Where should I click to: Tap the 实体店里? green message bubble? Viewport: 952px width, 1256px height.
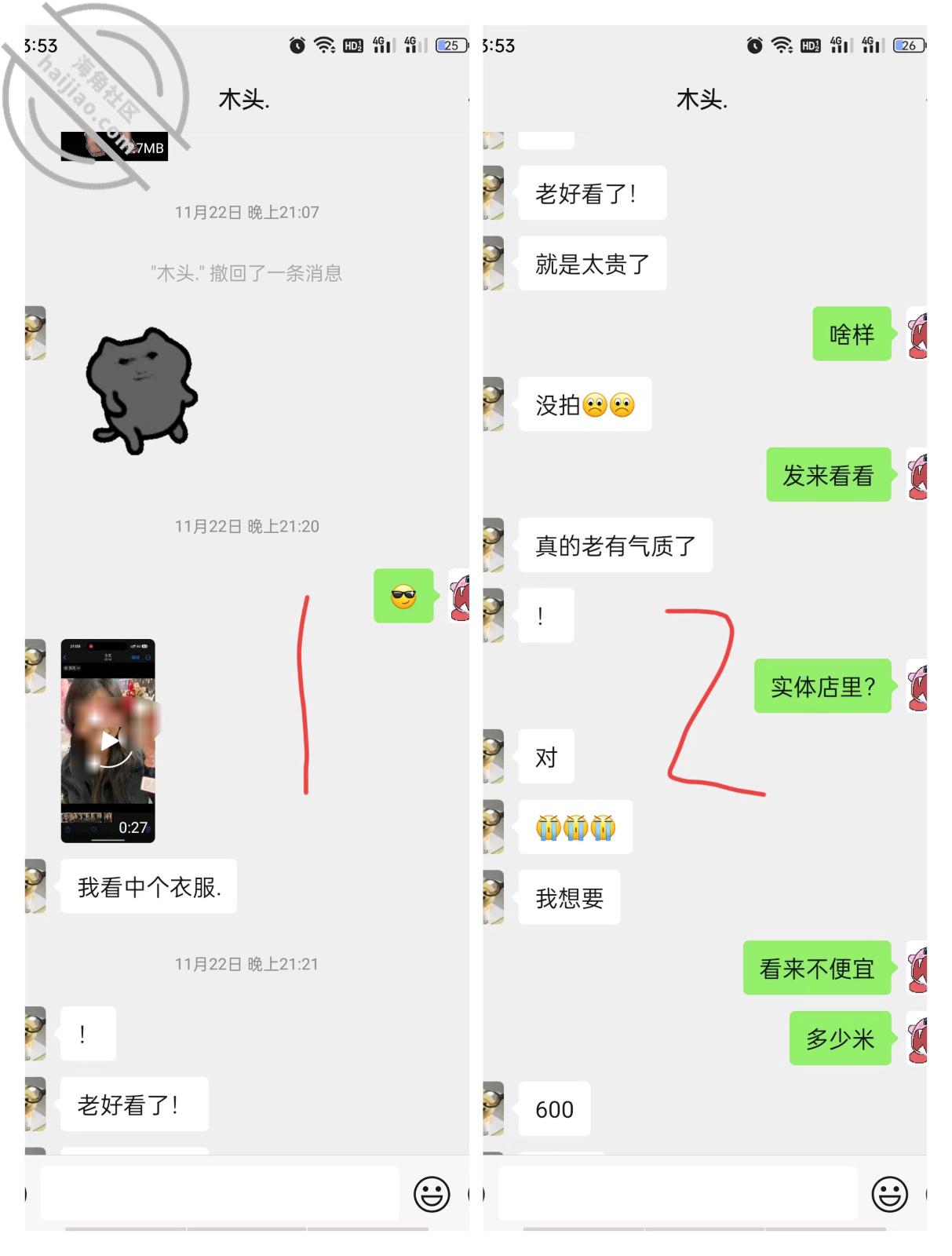(x=823, y=684)
